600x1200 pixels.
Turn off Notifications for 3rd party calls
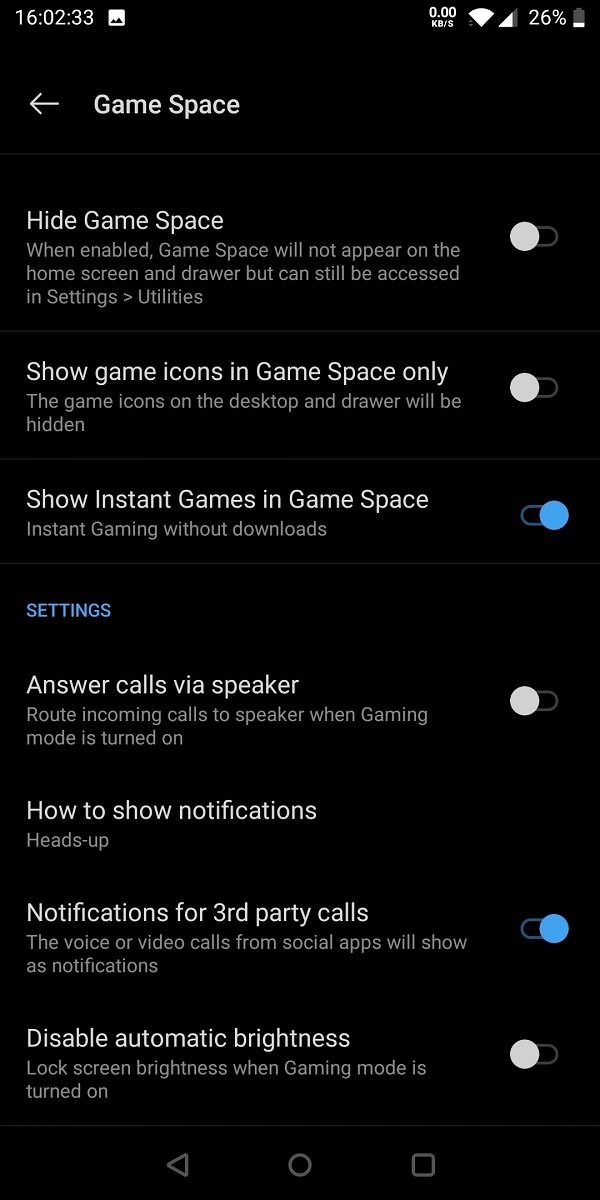pos(544,929)
